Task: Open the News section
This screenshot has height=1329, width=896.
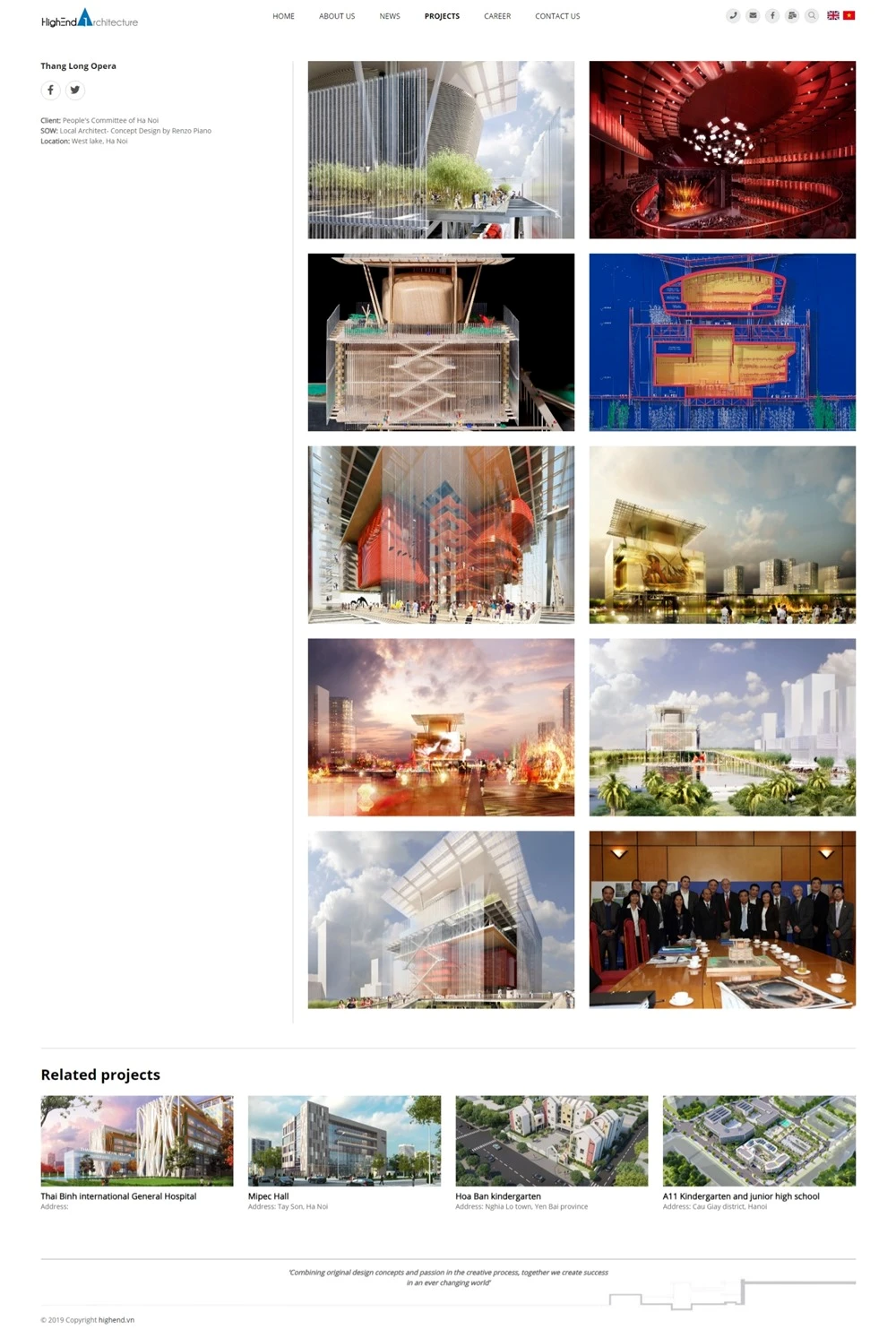Action: point(390,16)
